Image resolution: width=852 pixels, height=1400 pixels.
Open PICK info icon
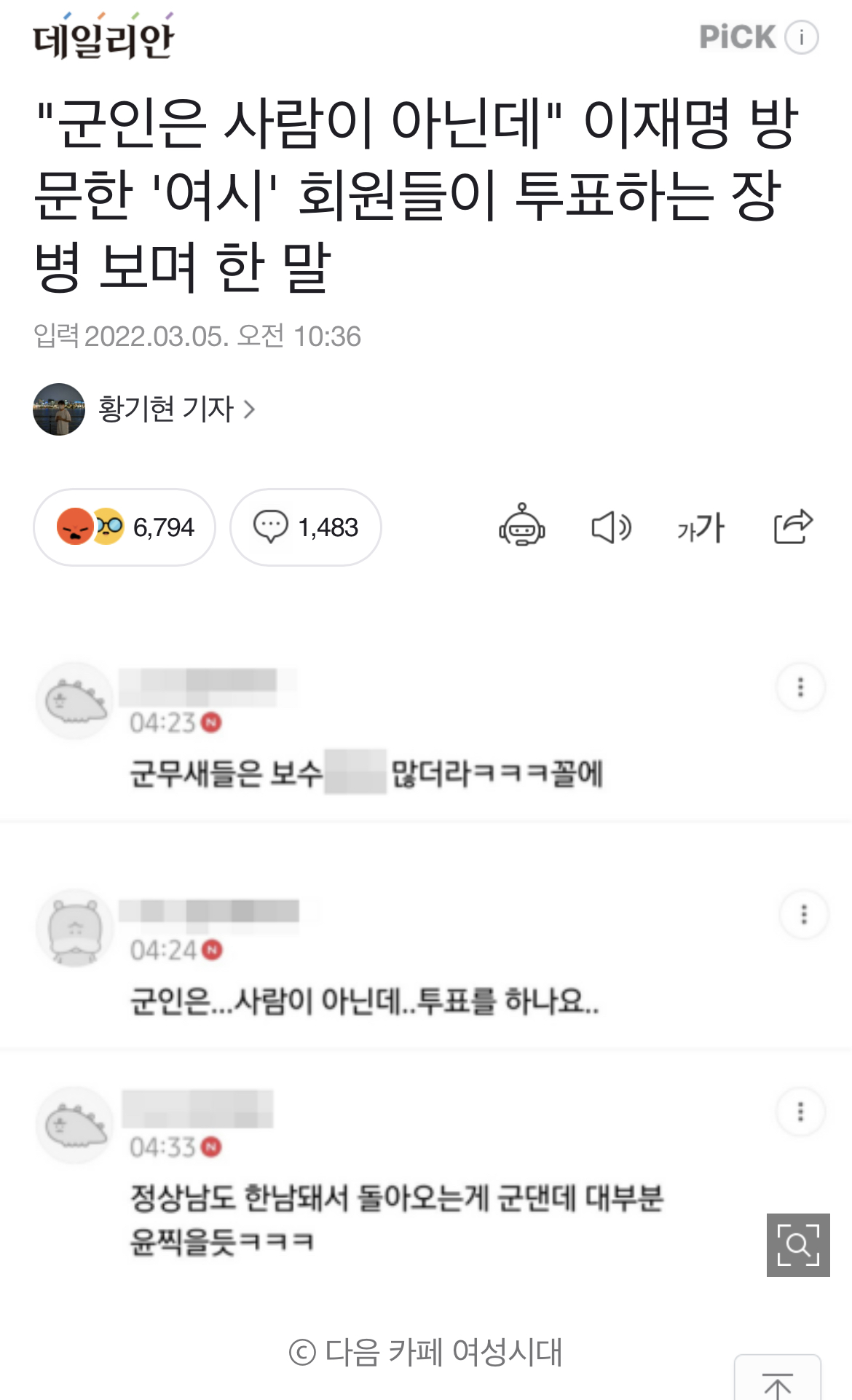point(802,37)
